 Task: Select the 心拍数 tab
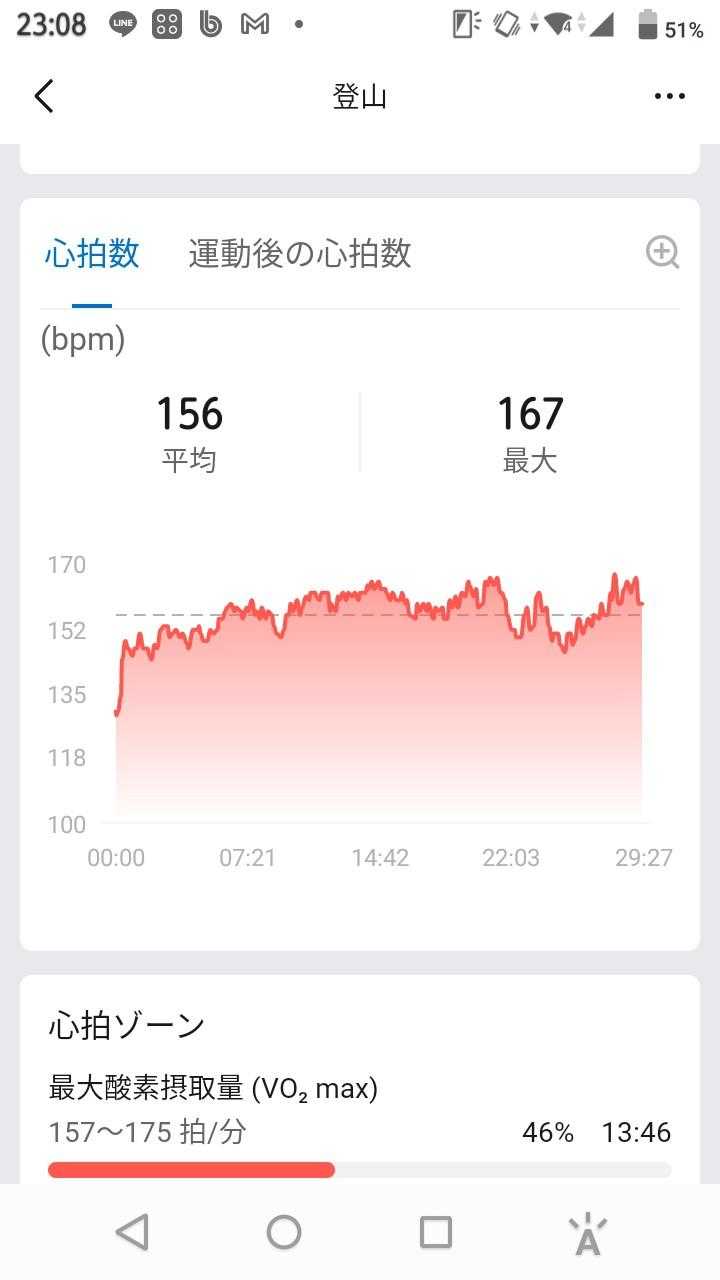click(92, 254)
